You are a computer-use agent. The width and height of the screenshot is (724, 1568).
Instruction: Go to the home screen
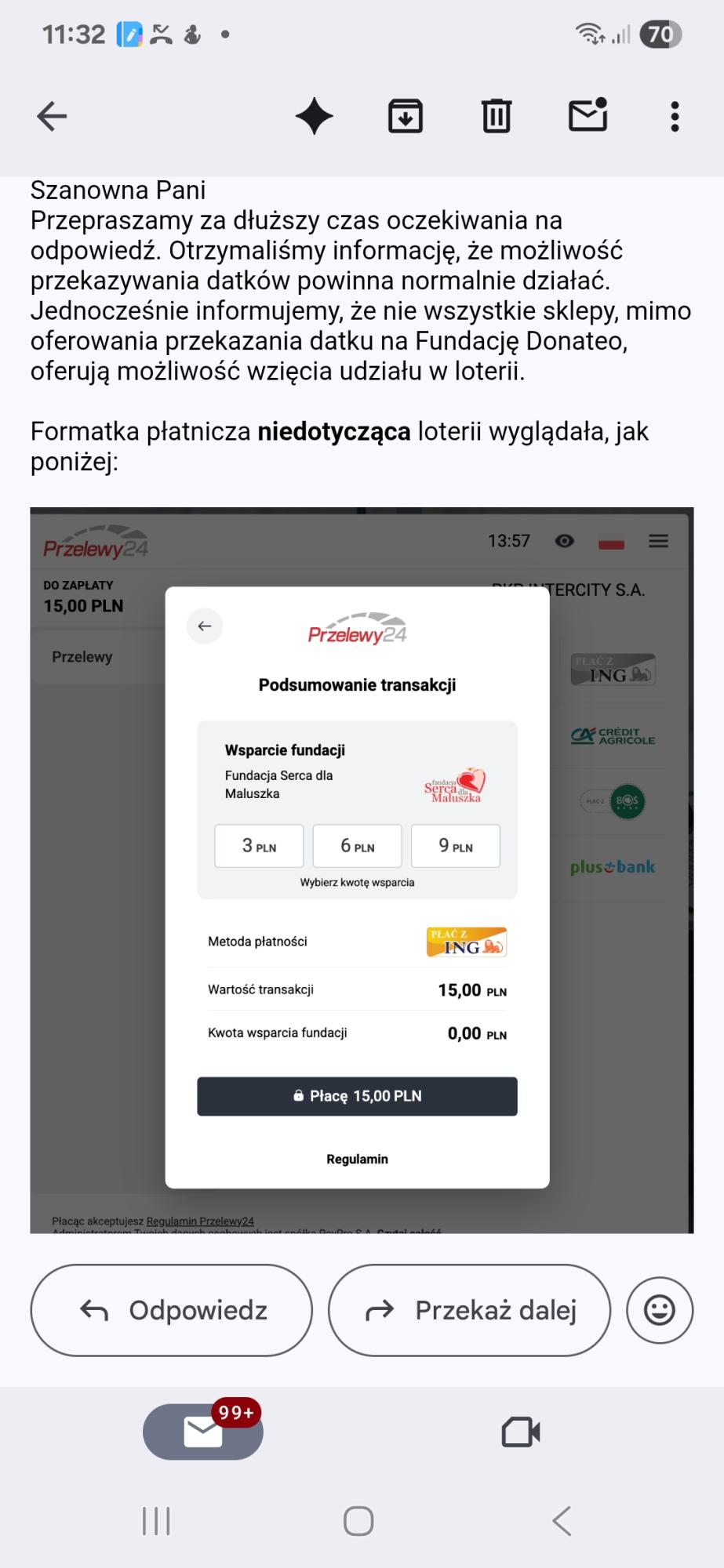click(x=358, y=1521)
